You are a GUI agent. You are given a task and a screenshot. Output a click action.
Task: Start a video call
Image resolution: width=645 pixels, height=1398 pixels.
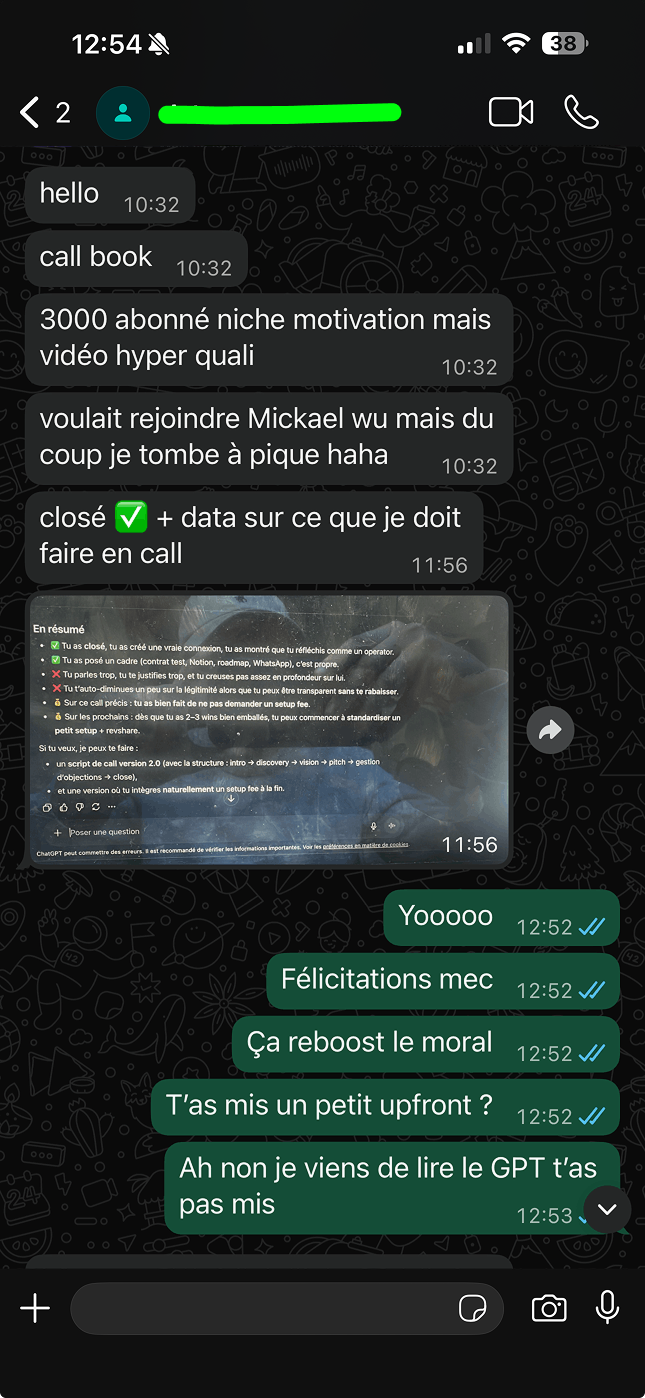pos(510,112)
